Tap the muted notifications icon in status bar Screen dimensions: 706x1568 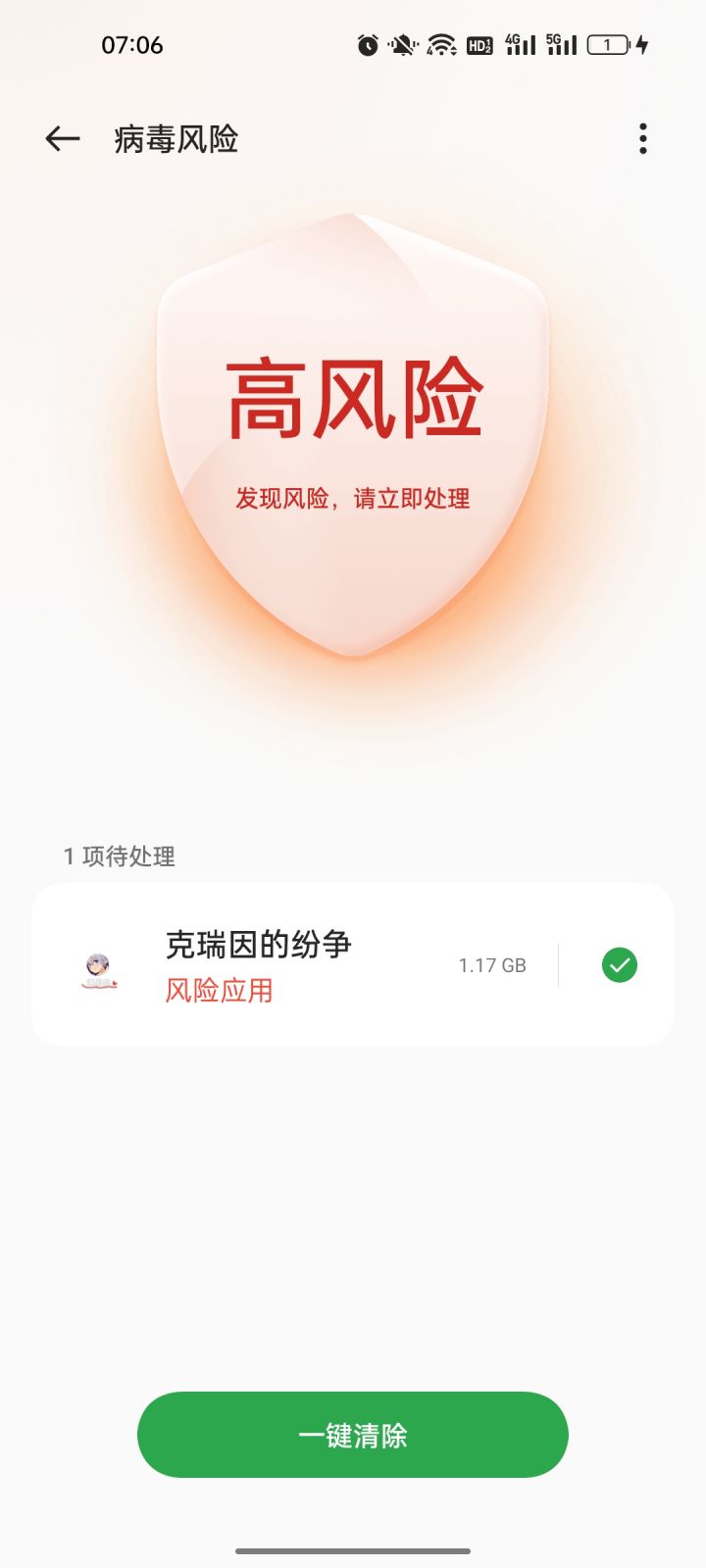pyautogui.click(x=402, y=44)
